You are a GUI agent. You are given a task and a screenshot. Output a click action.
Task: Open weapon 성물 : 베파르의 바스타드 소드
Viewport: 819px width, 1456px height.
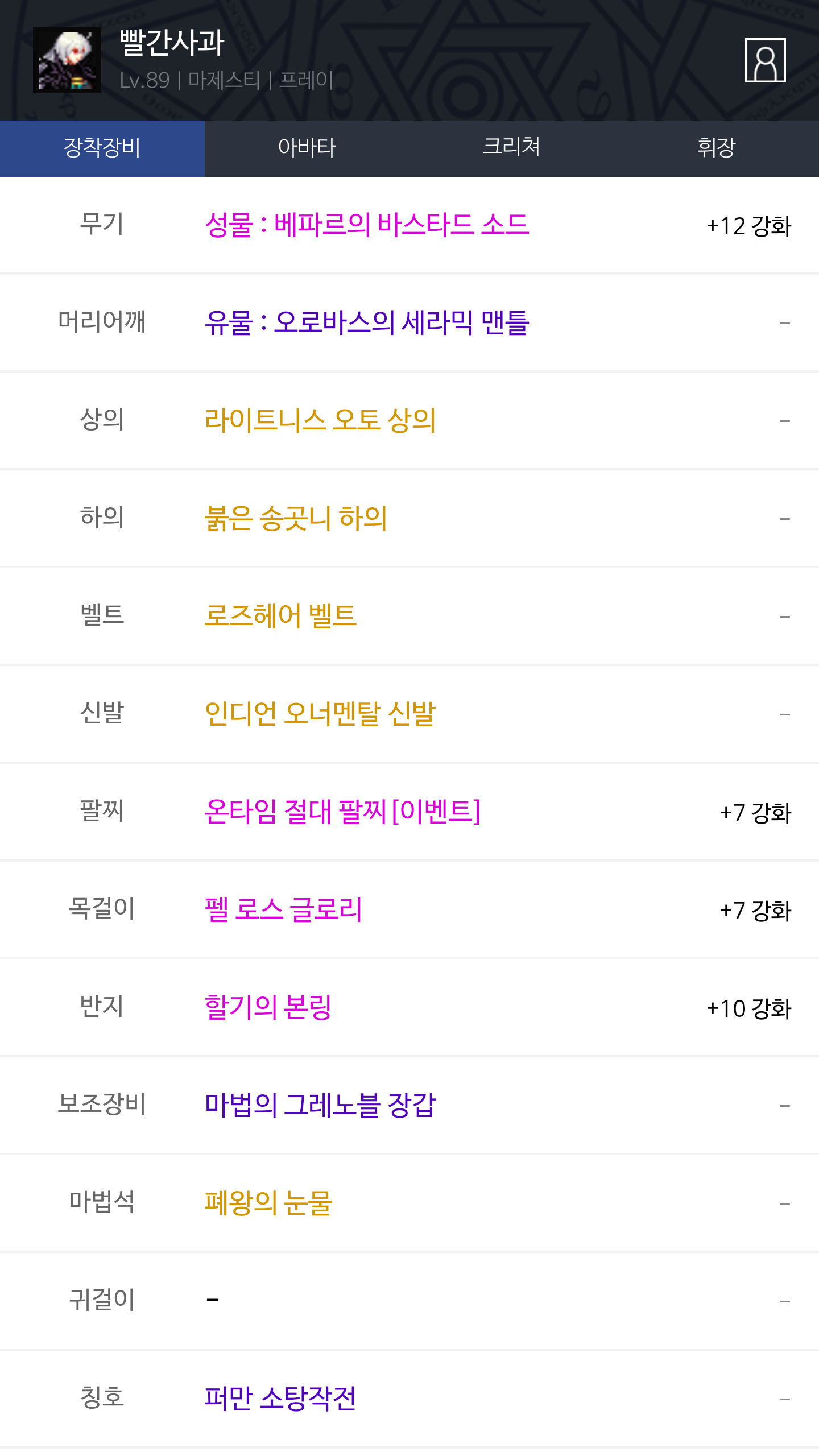(367, 225)
